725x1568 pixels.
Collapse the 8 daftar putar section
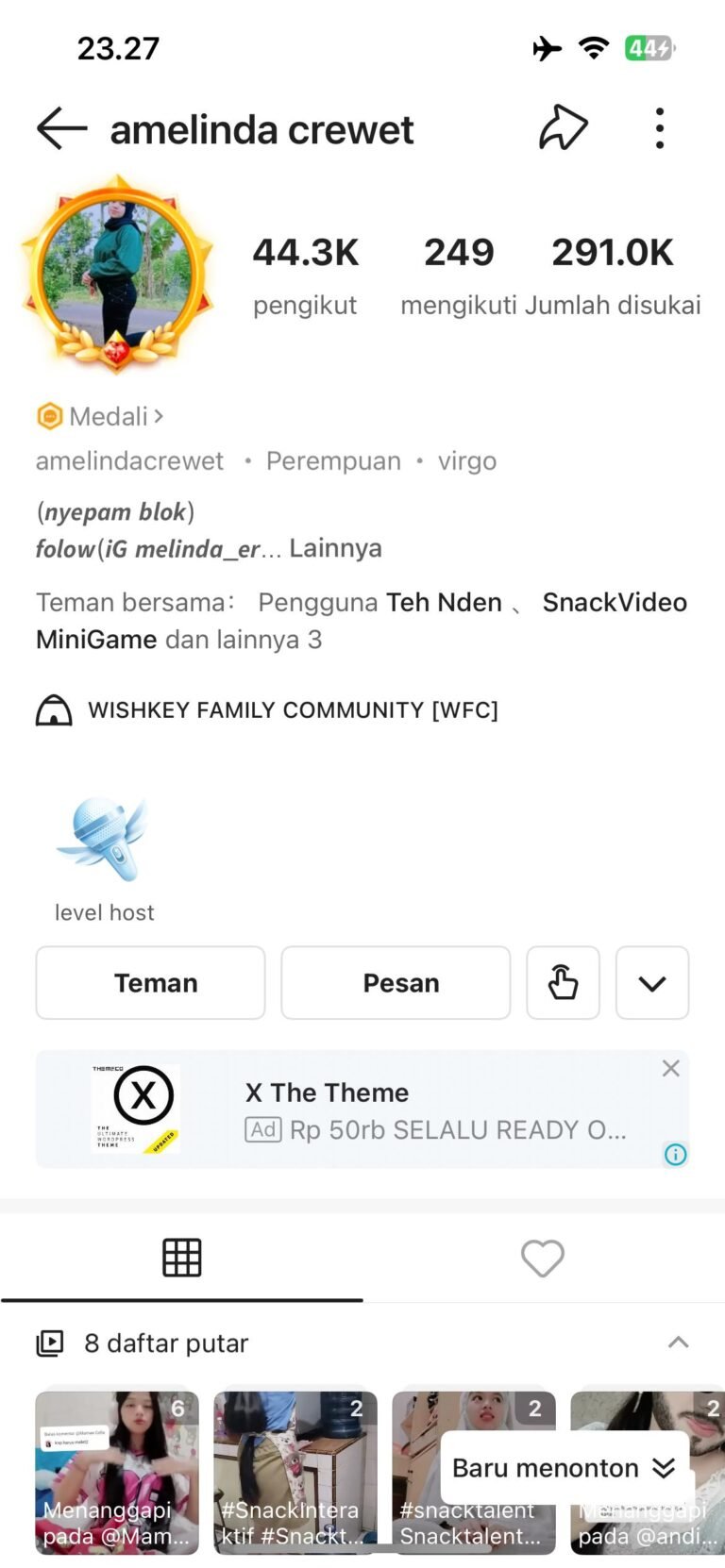pyautogui.click(x=678, y=1343)
